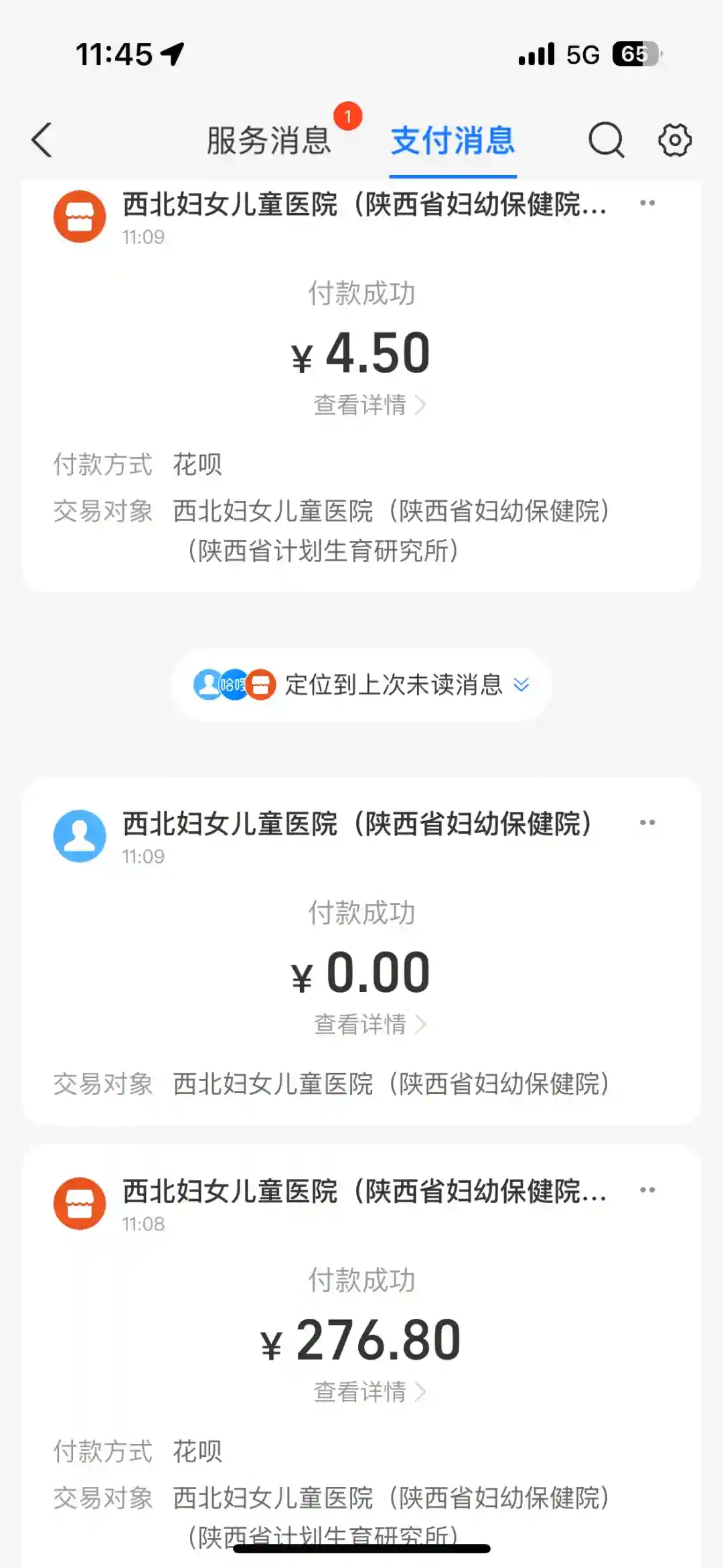Open the merchant avatar on the ¥4.50 card

80,216
